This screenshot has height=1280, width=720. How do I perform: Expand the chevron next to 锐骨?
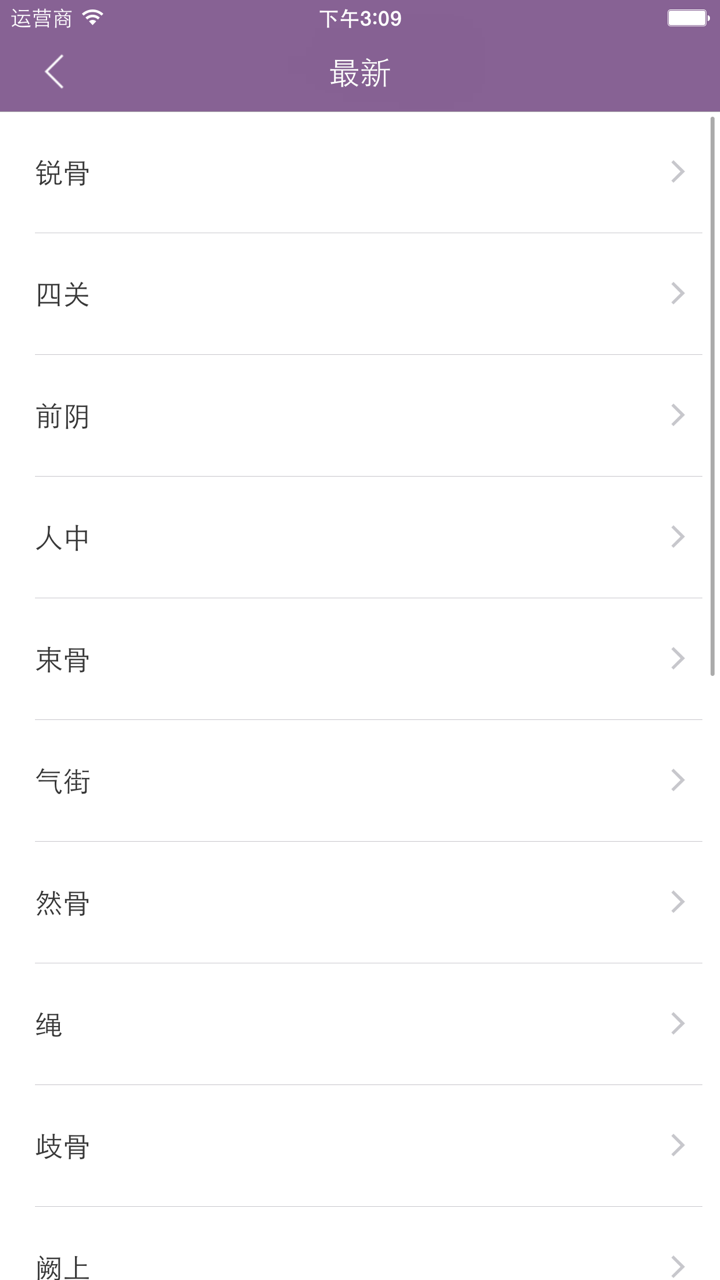point(677,172)
